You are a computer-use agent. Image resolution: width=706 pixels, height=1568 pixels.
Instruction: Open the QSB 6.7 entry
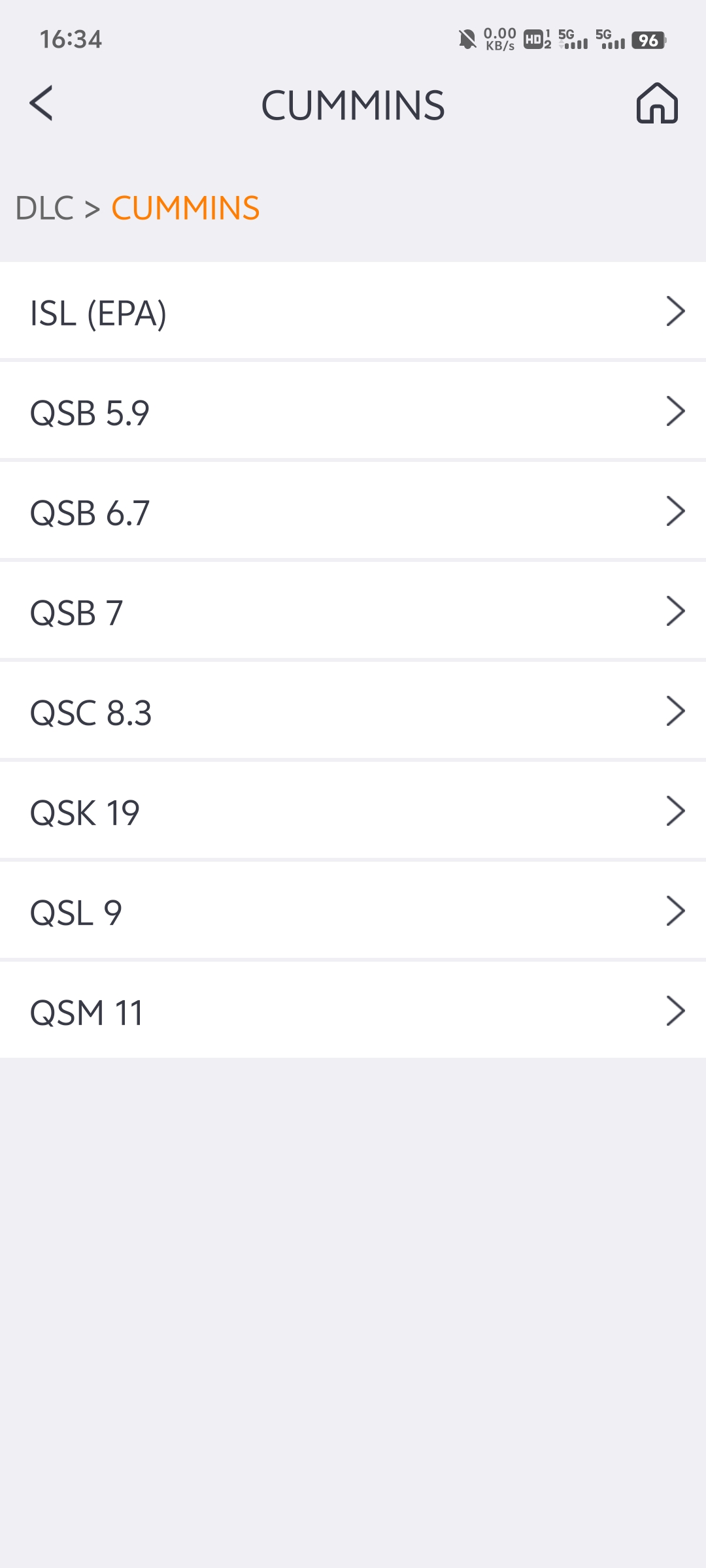click(x=353, y=512)
